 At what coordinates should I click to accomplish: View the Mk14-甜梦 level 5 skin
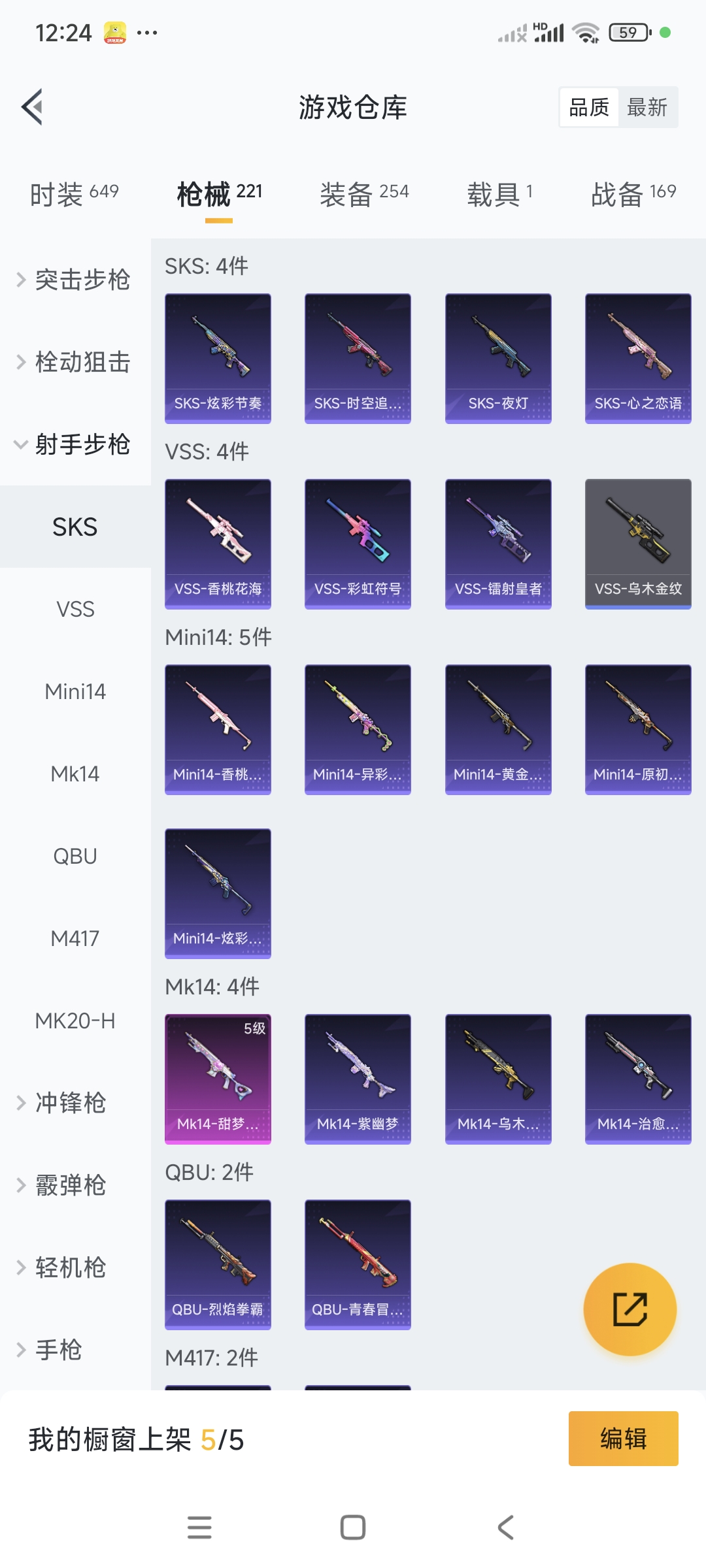tap(218, 1079)
